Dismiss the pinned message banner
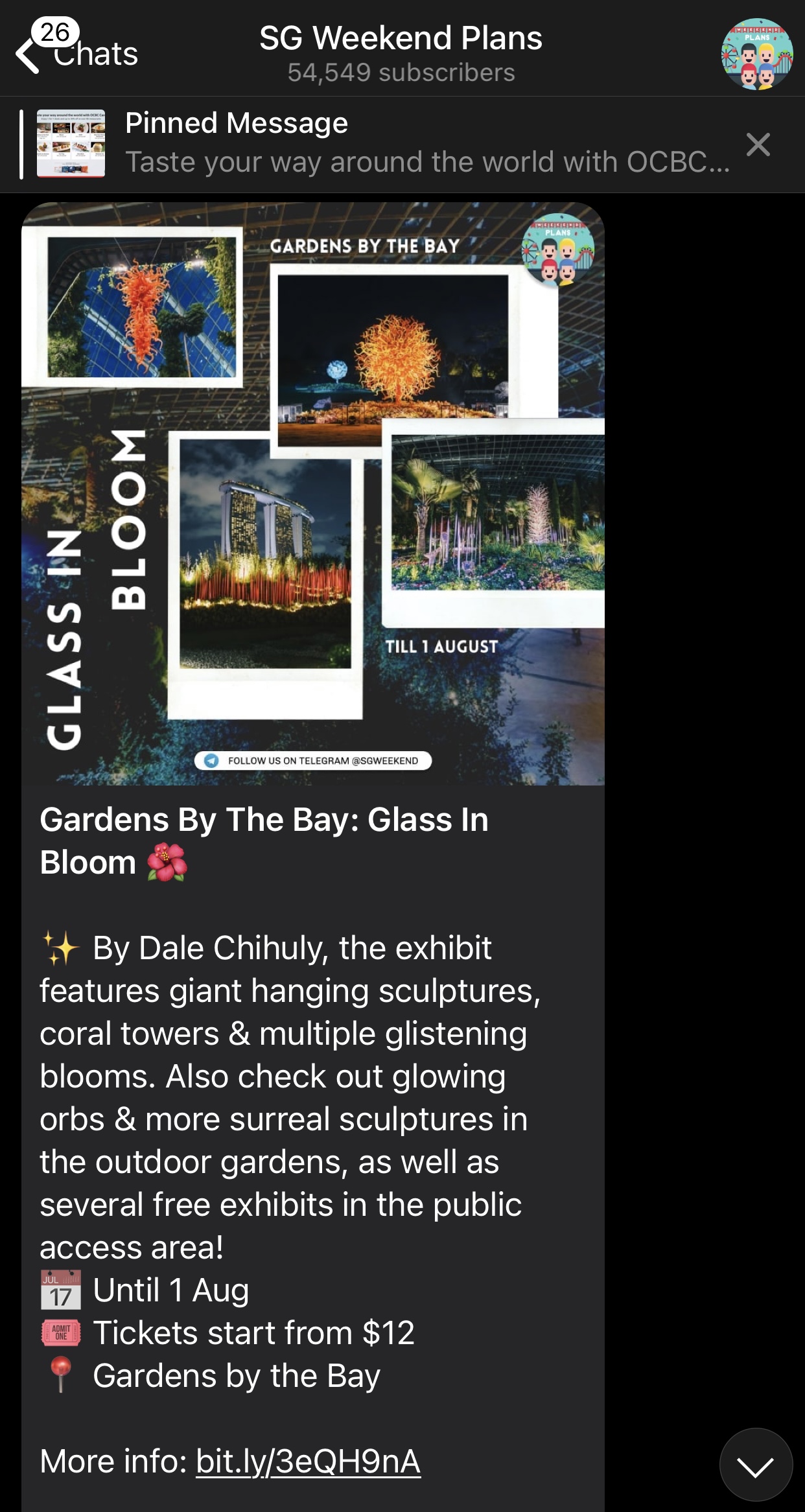 [x=758, y=145]
